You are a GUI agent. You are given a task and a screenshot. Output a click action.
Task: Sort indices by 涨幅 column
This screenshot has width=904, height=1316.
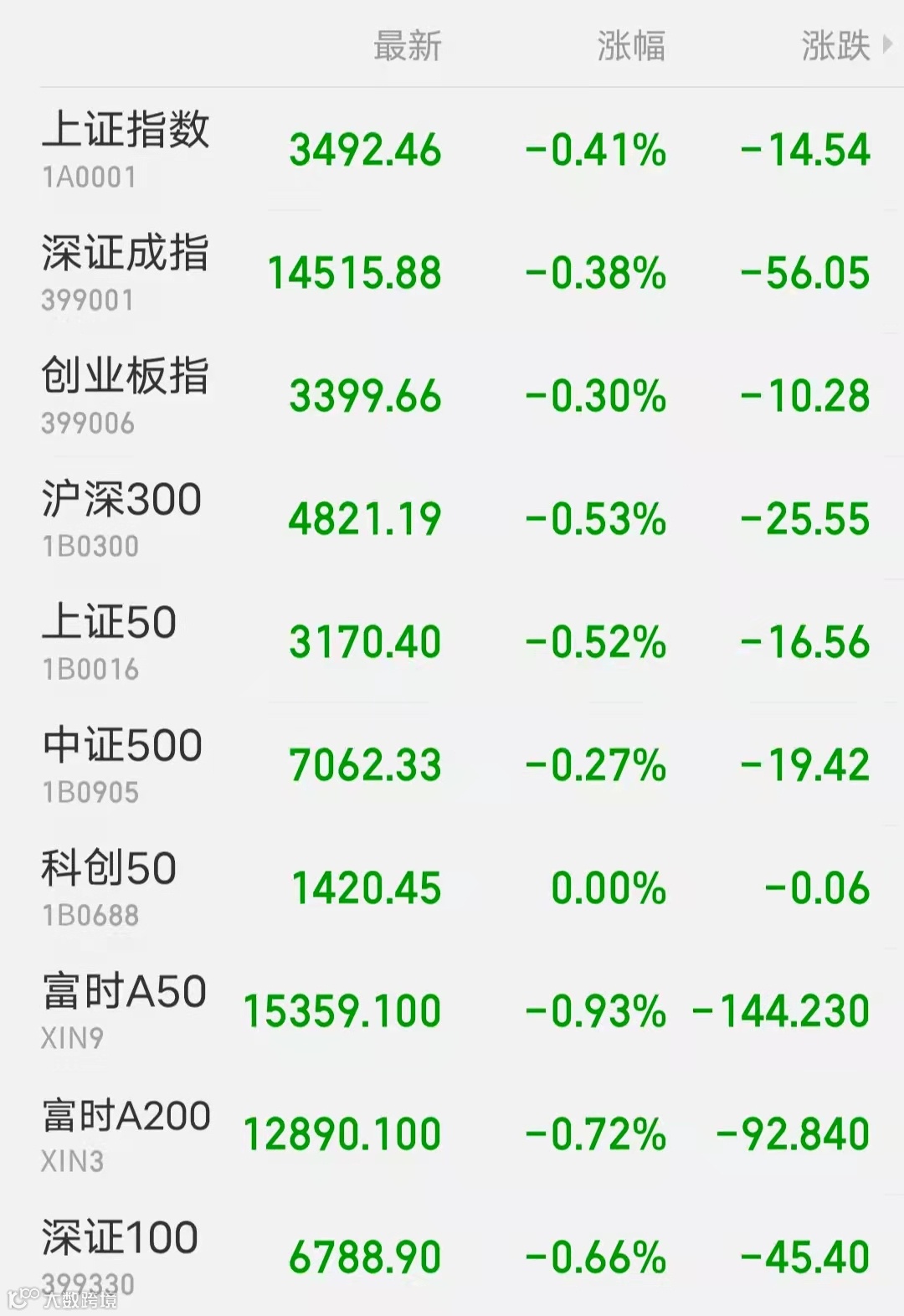tap(631, 46)
